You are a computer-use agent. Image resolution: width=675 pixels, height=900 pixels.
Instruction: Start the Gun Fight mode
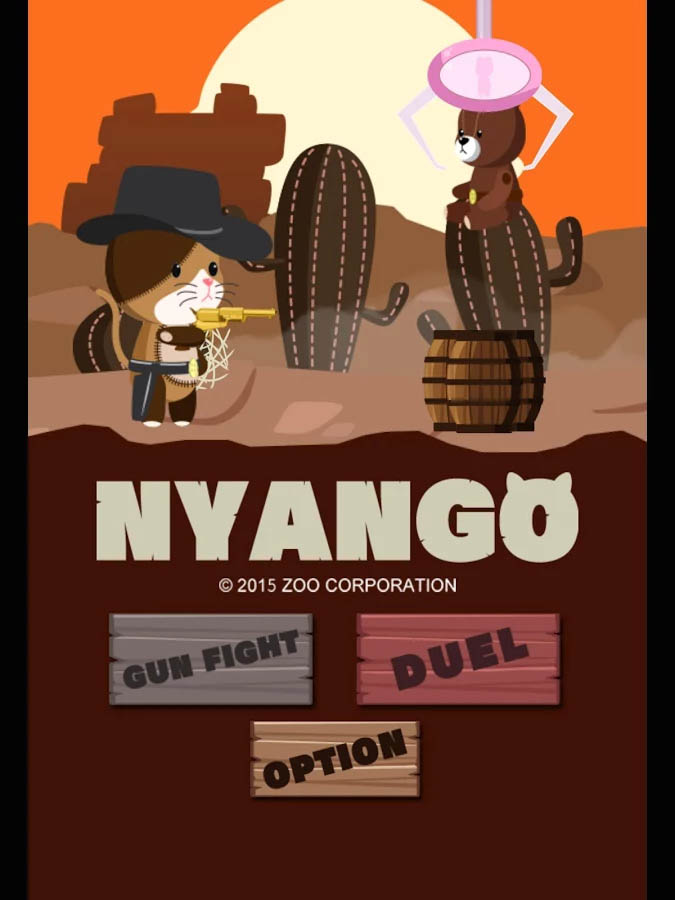coord(211,659)
